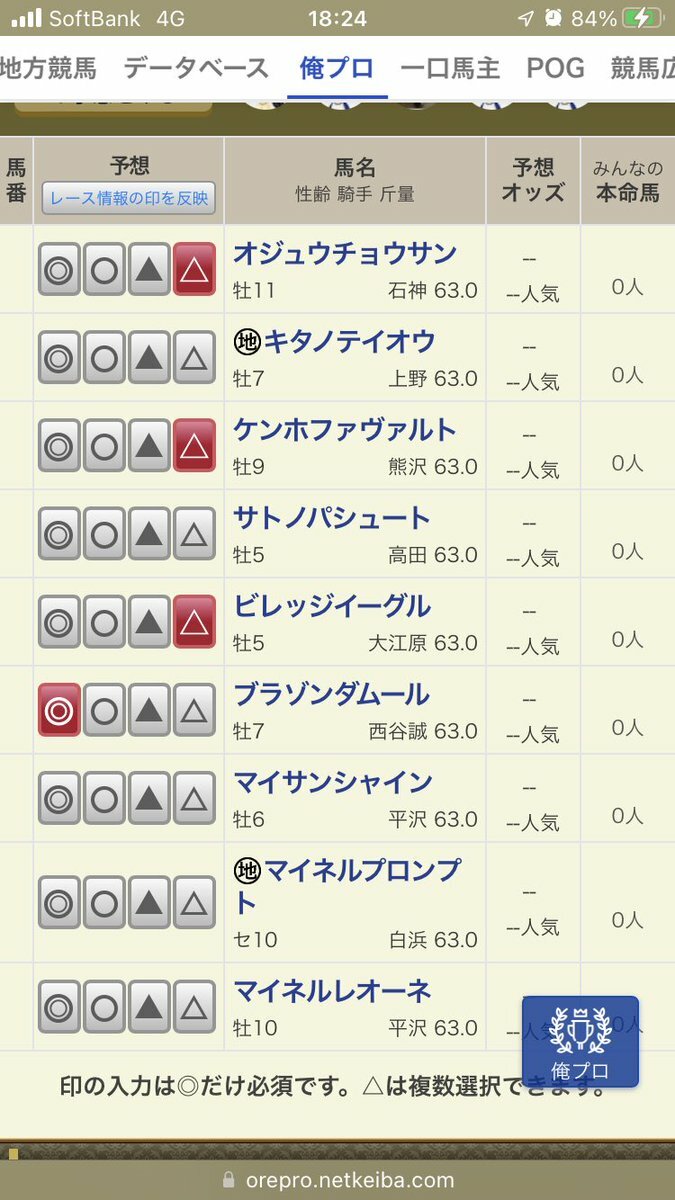Switch to the 地方競馬 tab
Viewport: 675px width, 1200px height.
(48, 68)
